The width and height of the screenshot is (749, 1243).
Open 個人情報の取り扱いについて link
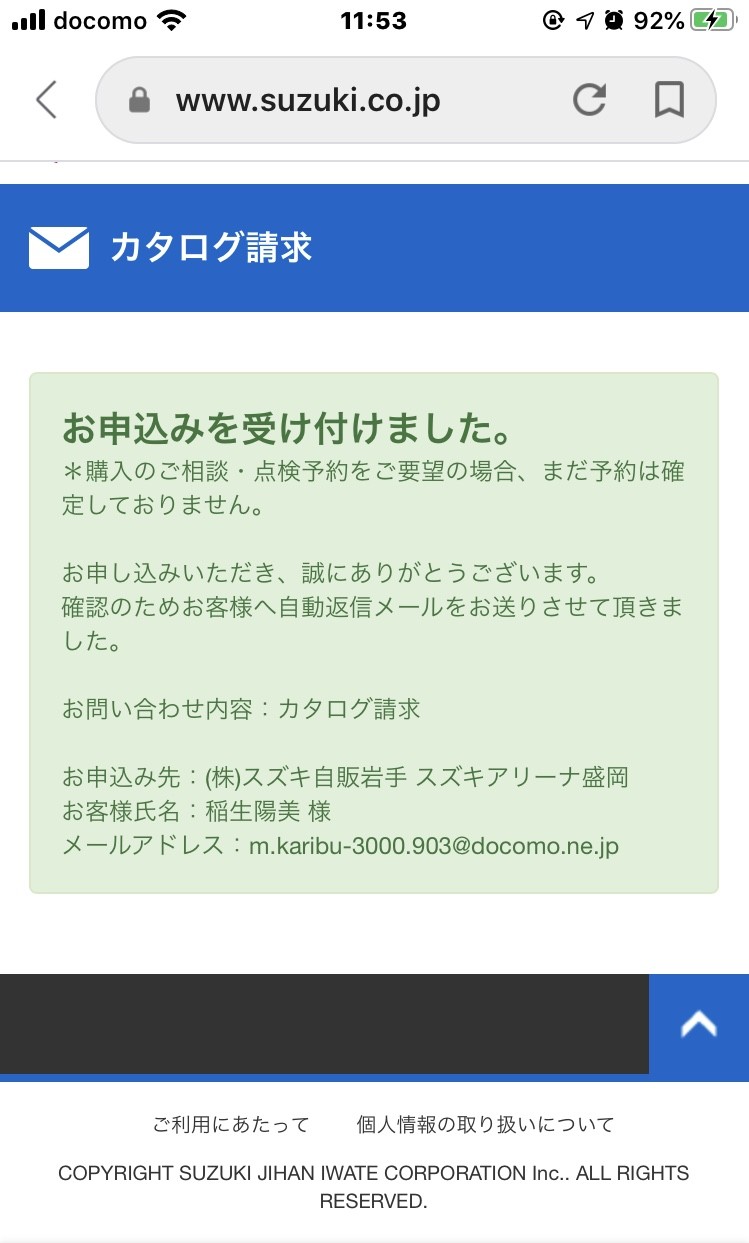[x=485, y=1125]
